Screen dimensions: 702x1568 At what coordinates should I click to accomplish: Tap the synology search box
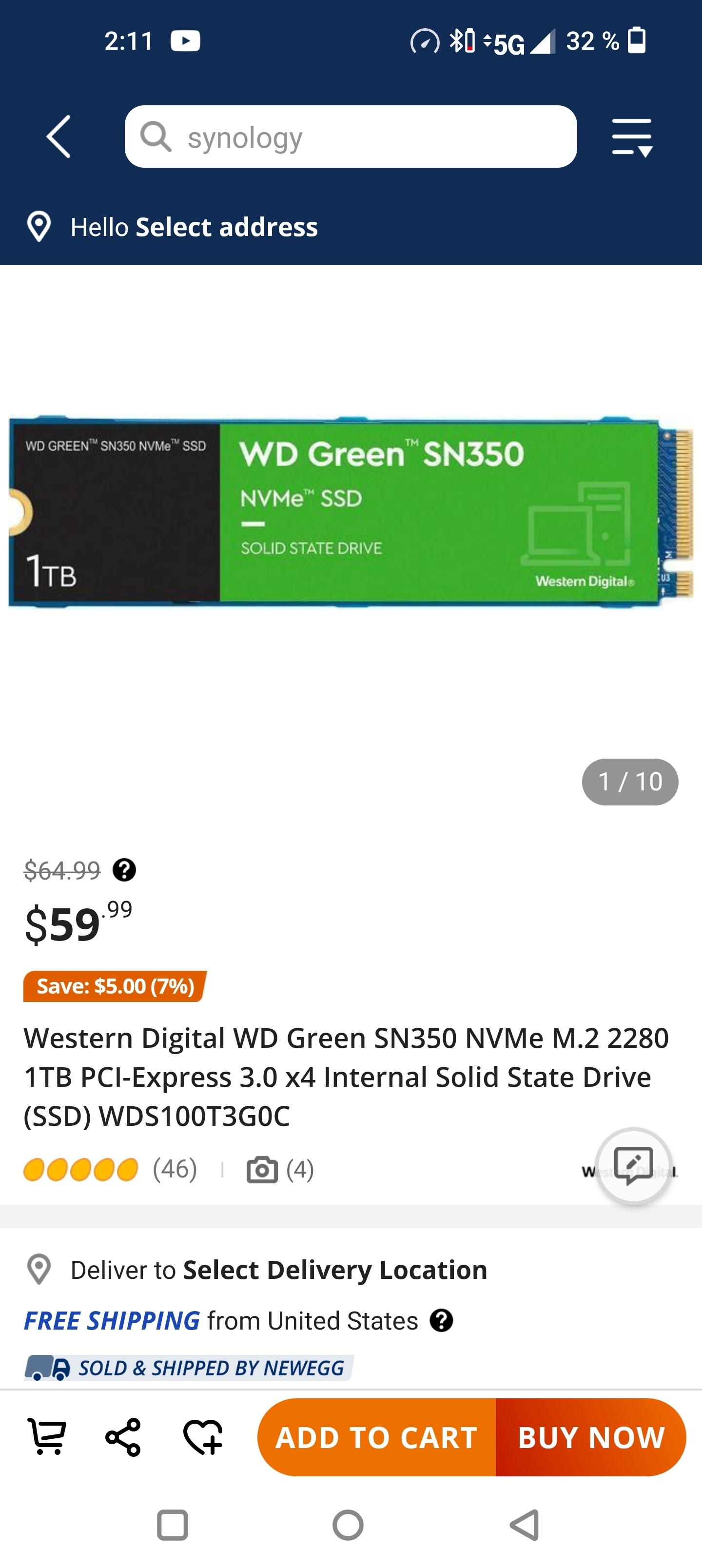pos(351,137)
